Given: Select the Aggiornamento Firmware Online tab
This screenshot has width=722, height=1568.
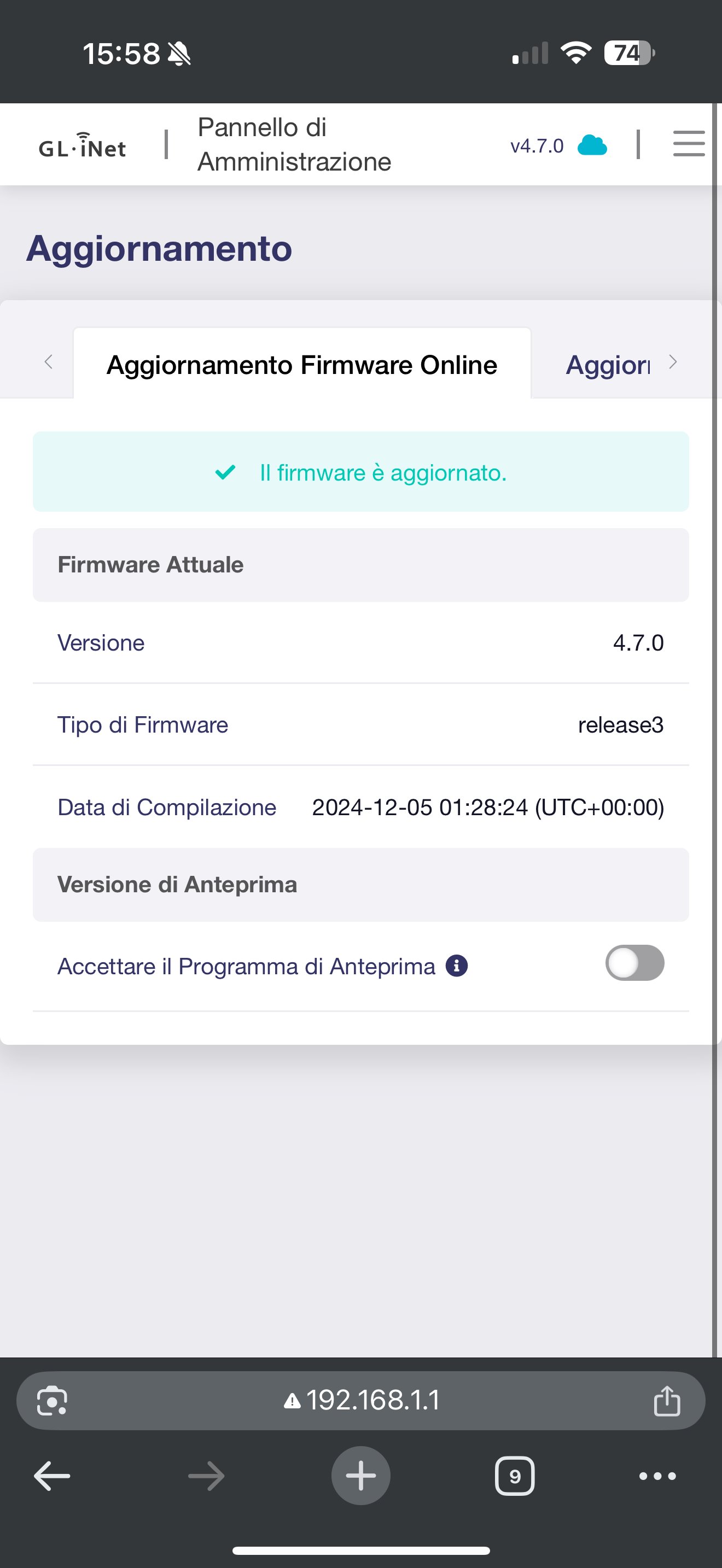Looking at the screenshot, I should (x=302, y=364).
